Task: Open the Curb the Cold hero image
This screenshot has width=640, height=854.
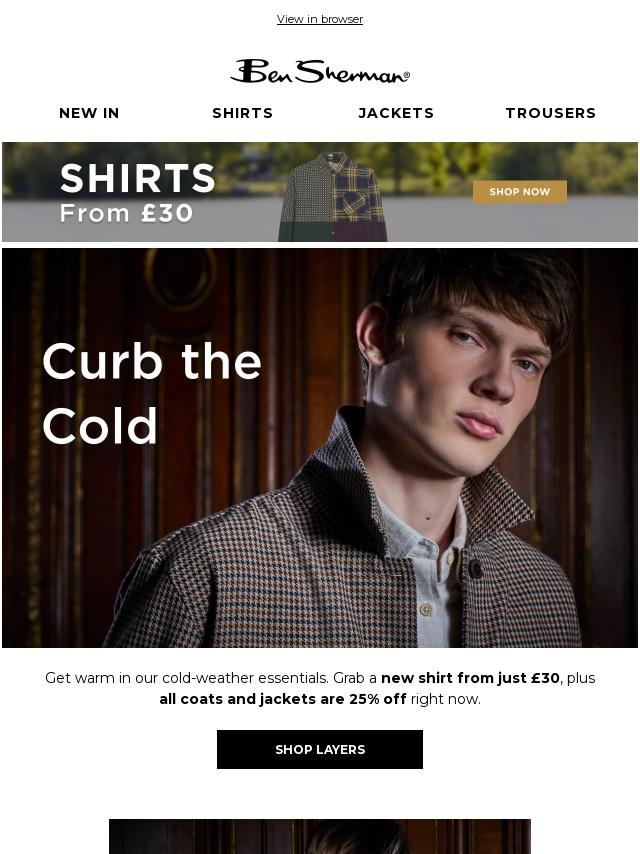Action: point(320,448)
